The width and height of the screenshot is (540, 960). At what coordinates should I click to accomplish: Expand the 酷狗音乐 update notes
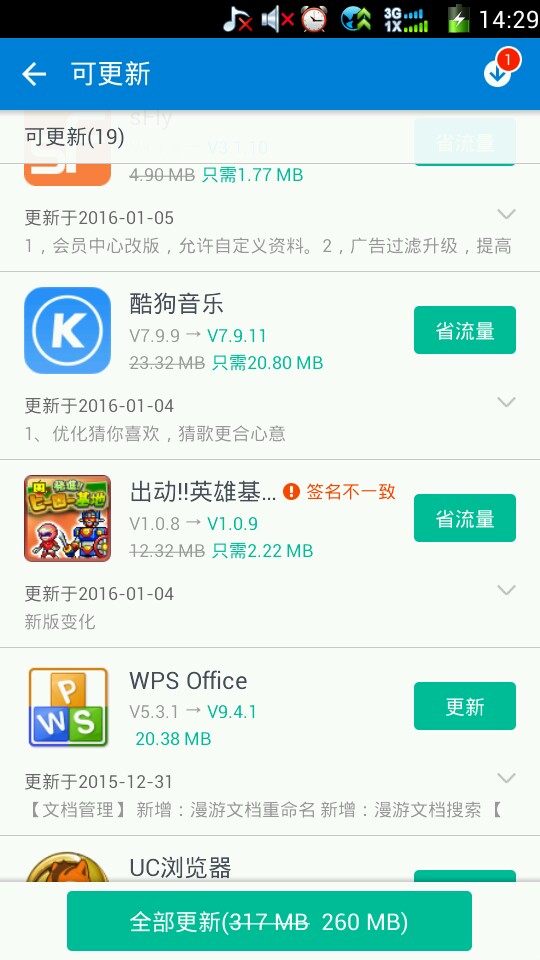click(x=506, y=402)
